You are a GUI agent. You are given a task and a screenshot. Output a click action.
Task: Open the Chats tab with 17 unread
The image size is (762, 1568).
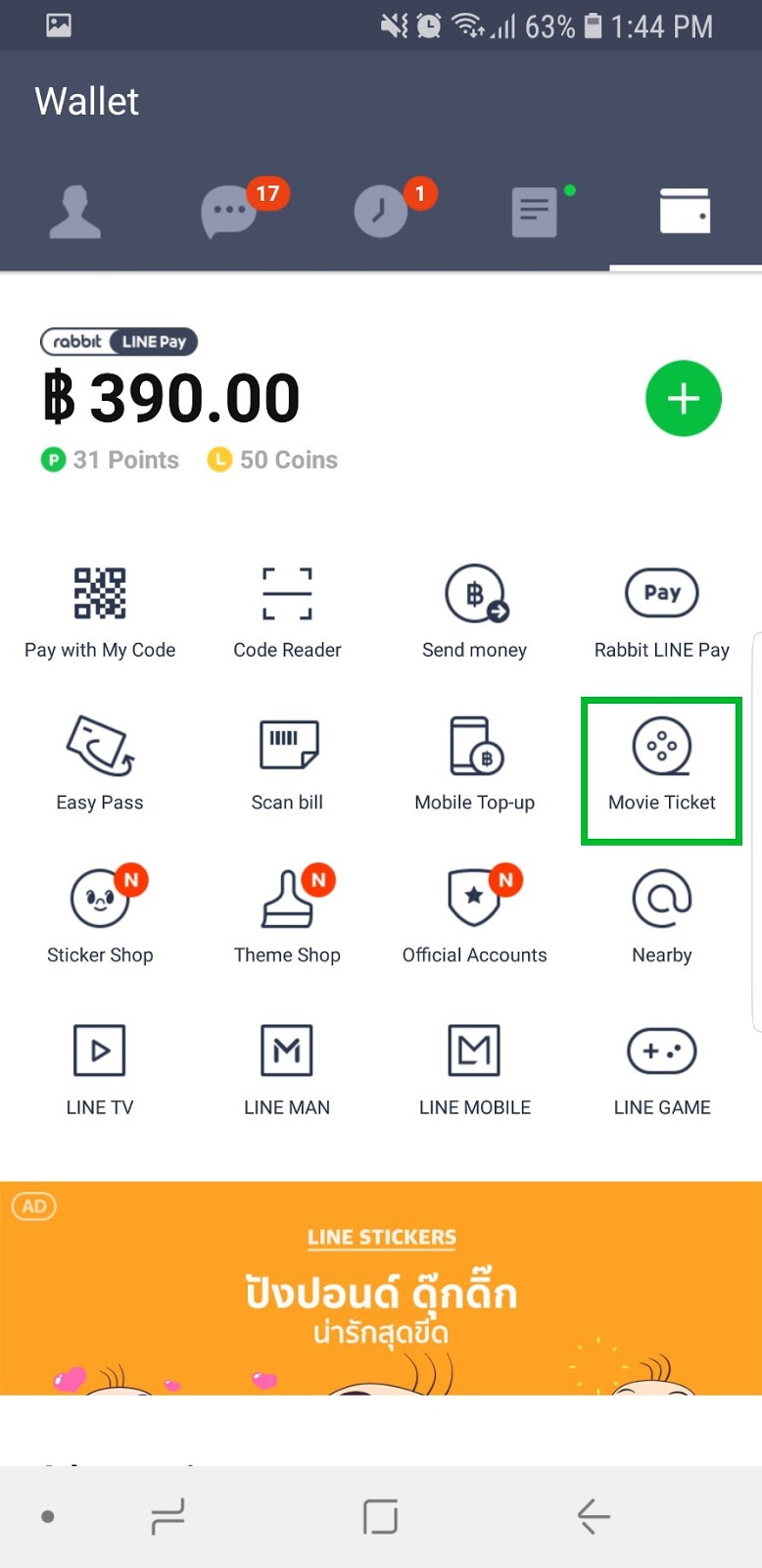230,212
